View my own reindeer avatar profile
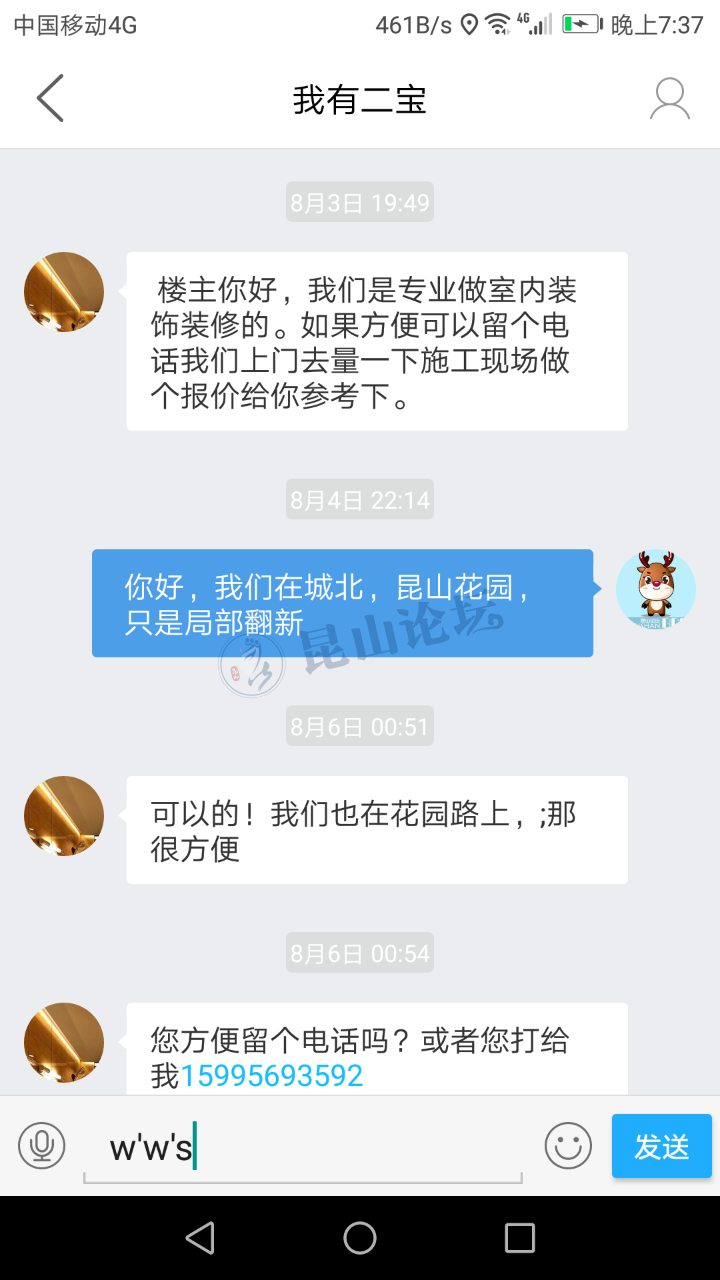The height and width of the screenshot is (1280, 720). 655,590
